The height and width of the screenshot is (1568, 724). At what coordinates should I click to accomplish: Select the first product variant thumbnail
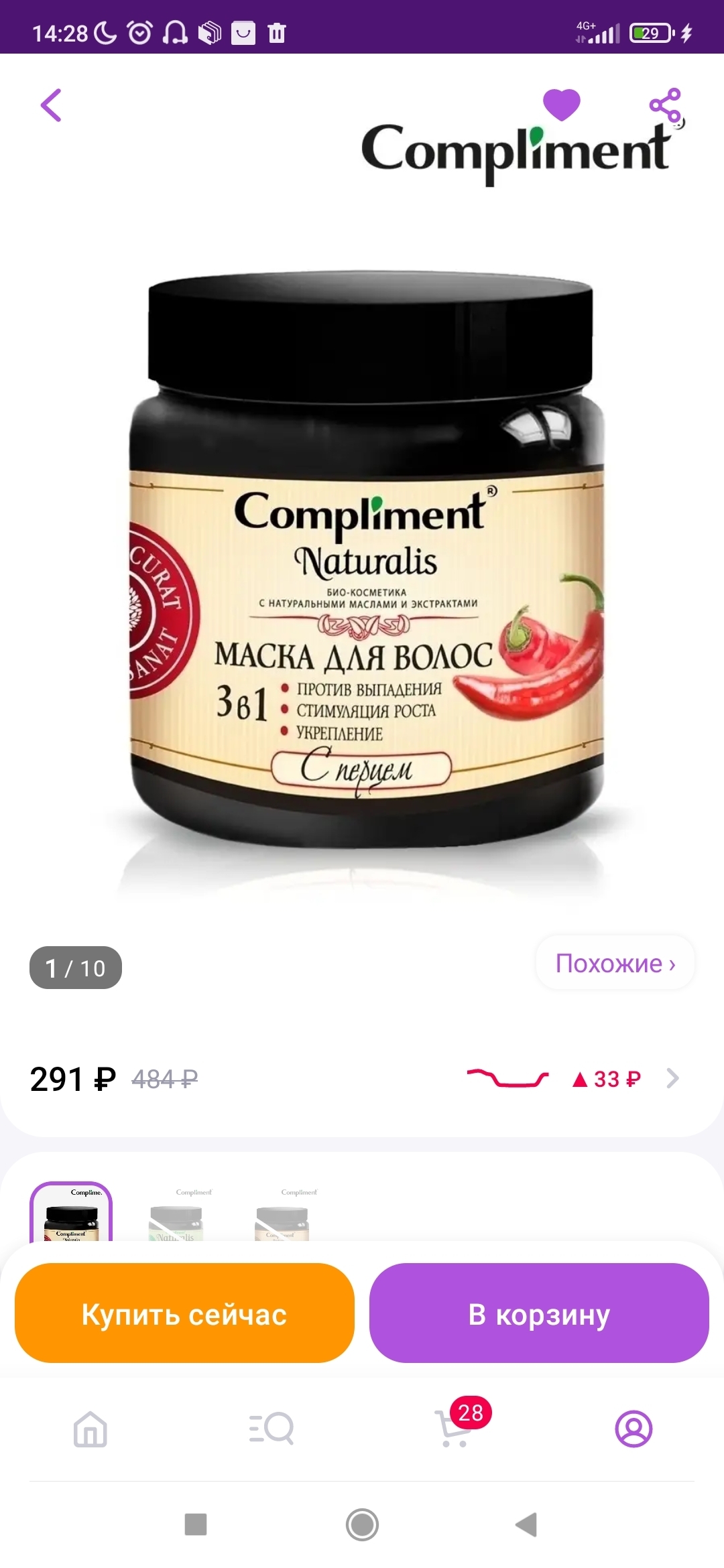coord(71,1213)
